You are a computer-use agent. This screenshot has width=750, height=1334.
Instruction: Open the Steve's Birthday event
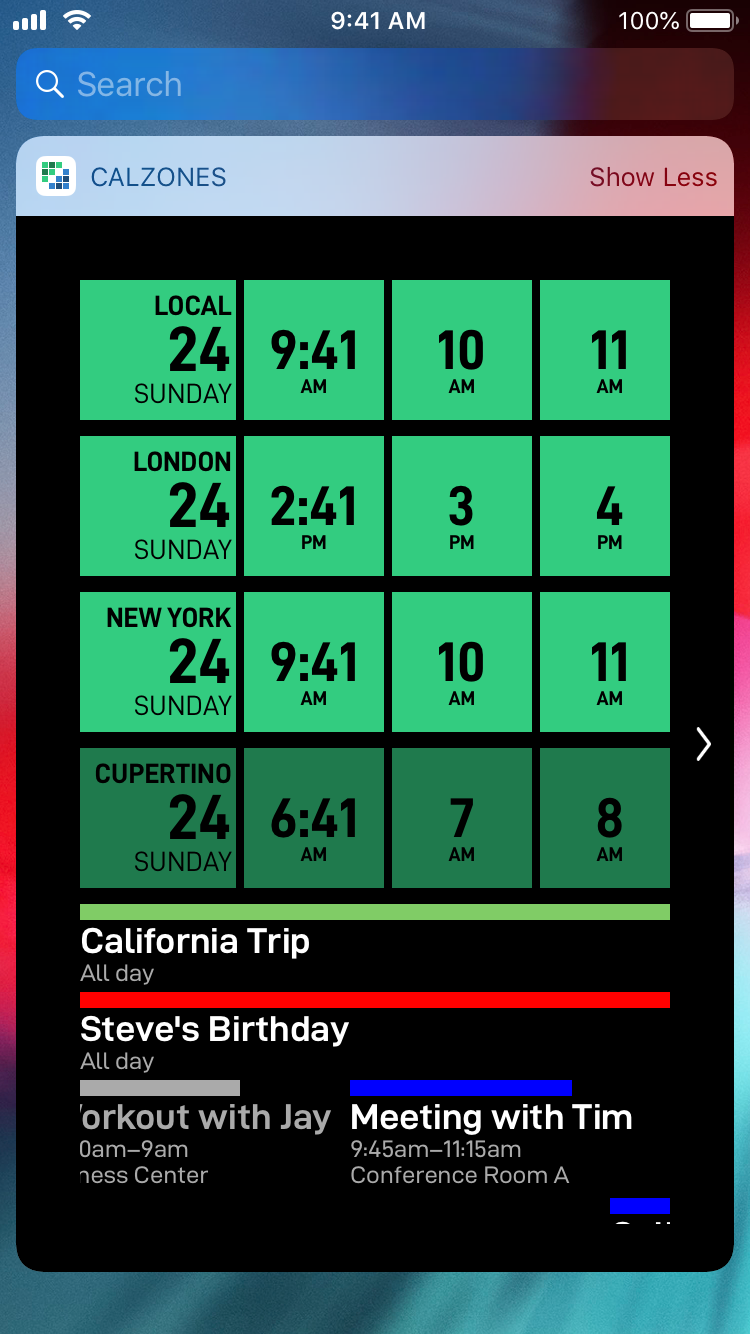375,1032
